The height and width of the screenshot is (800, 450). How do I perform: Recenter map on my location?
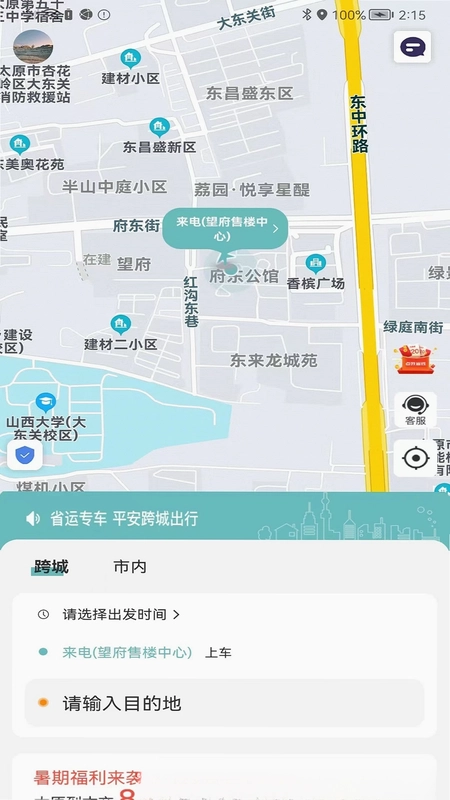[x=415, y=458]
